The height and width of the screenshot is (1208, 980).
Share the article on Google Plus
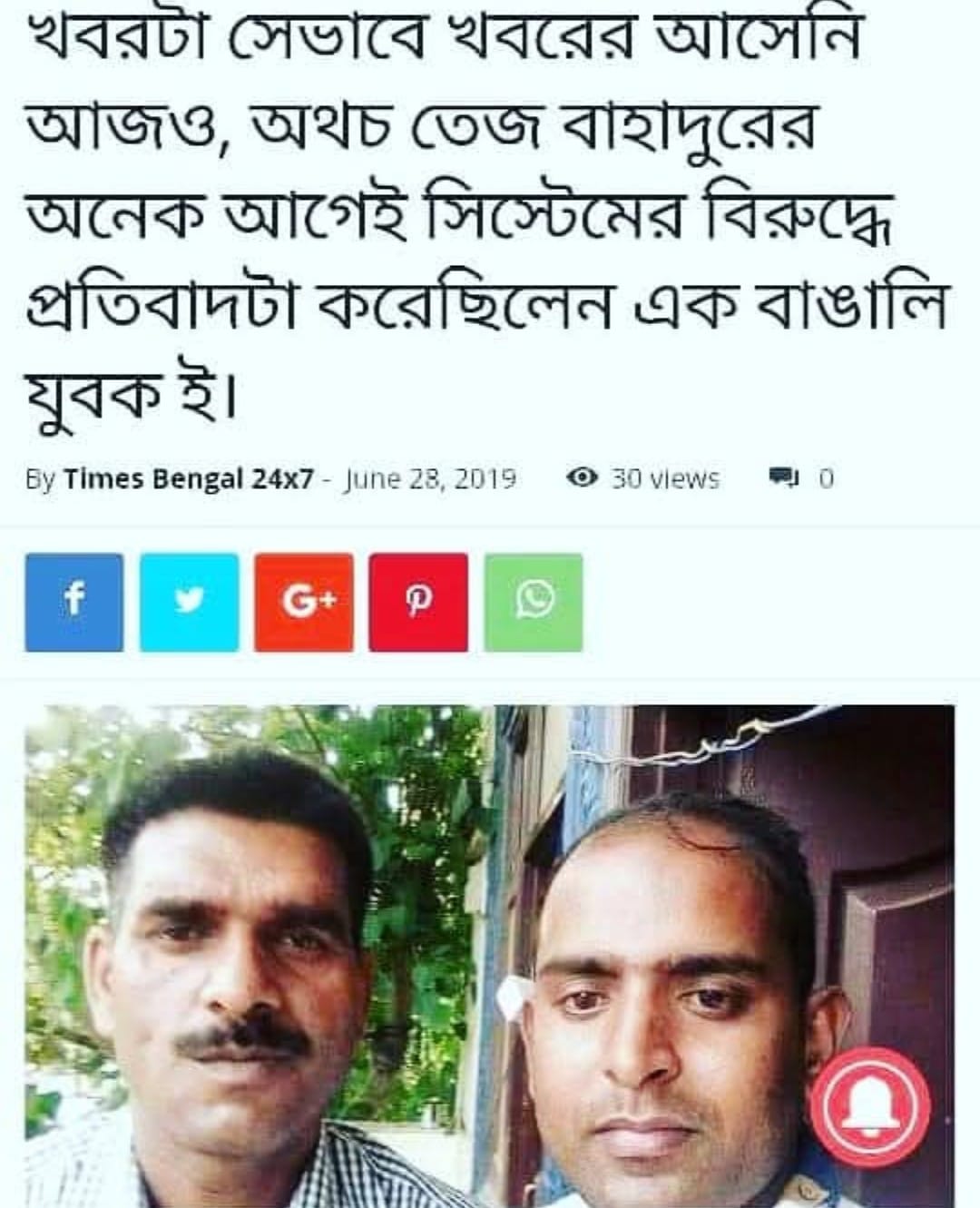(x=304, y=602)
